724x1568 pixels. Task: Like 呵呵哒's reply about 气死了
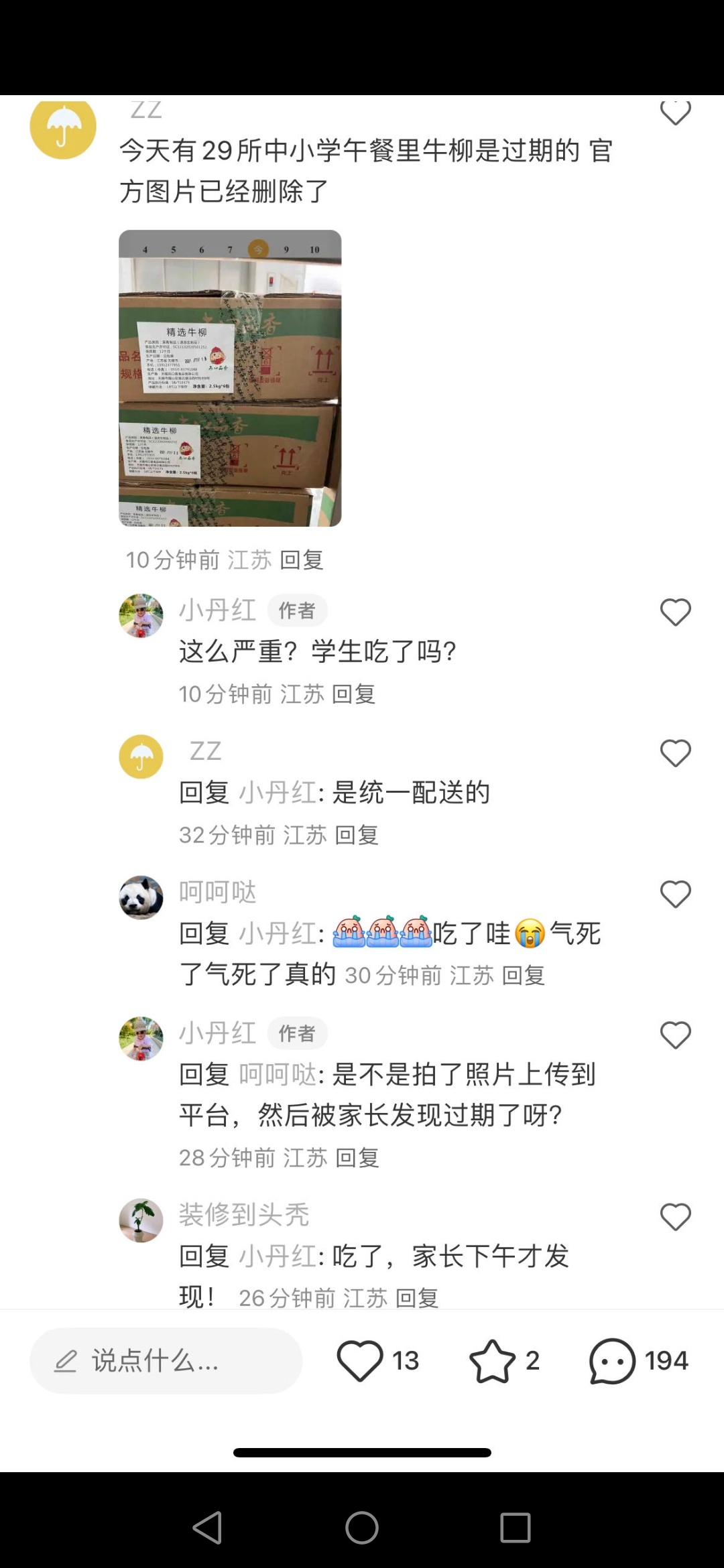(675, 894)
